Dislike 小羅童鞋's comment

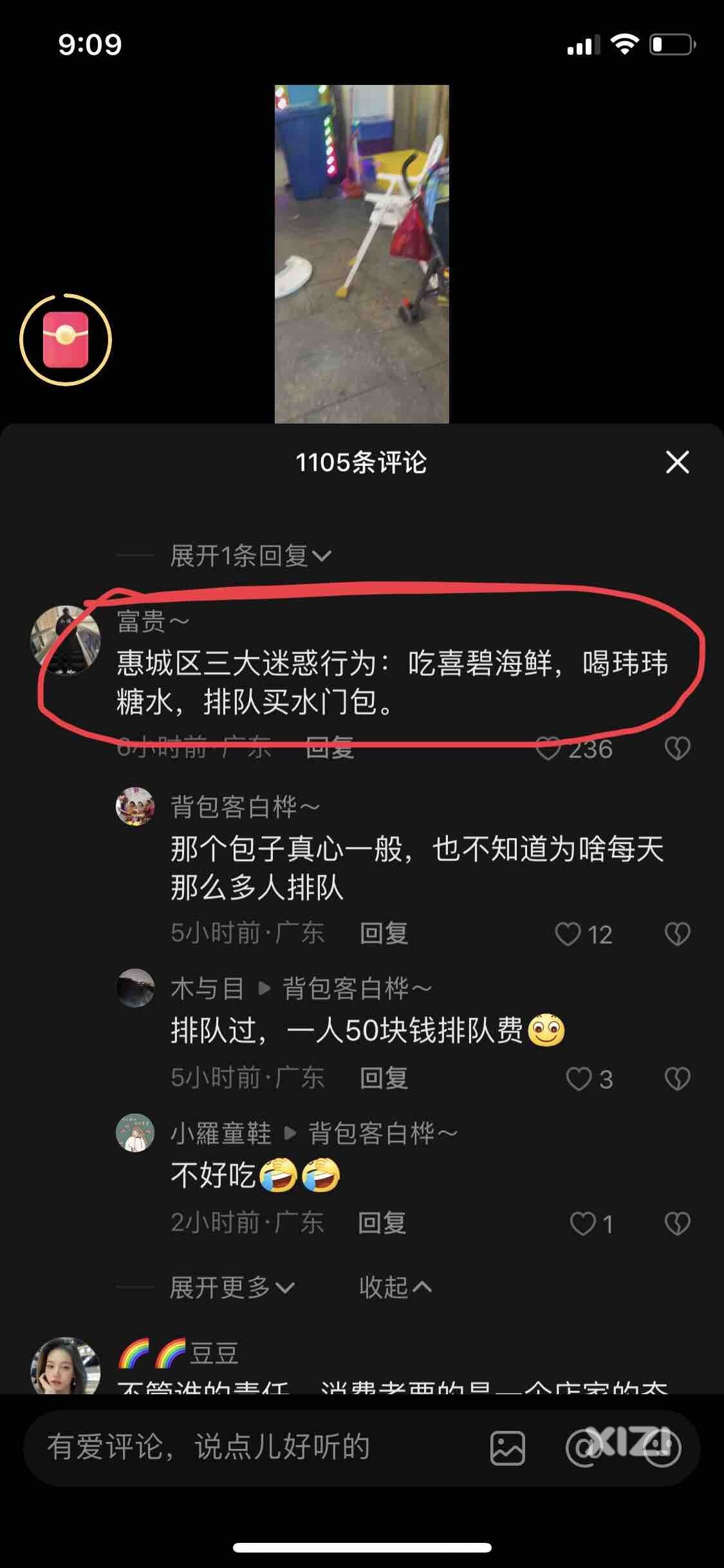677,1224
